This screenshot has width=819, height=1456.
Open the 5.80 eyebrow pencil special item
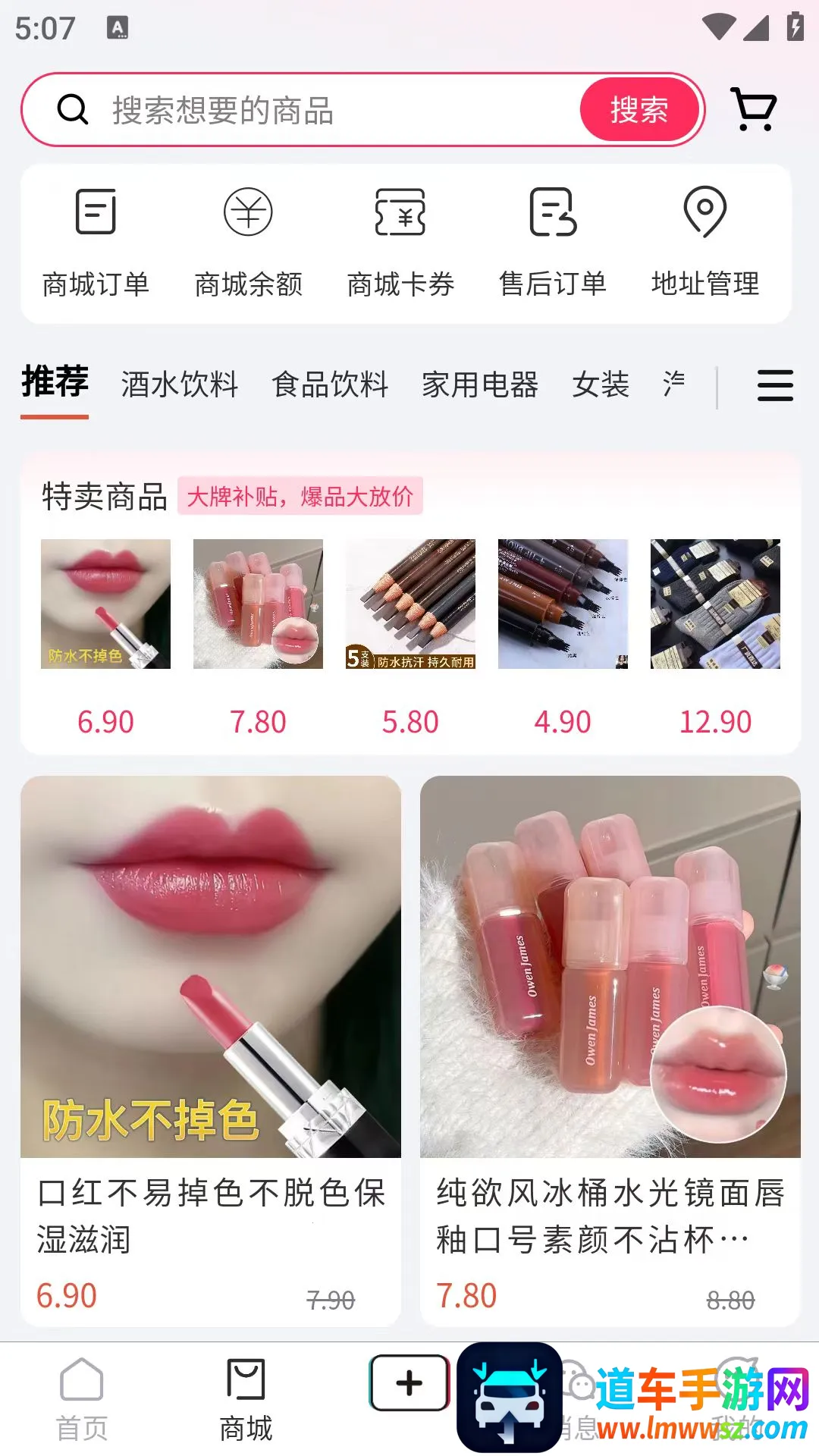tap(410, 604)
